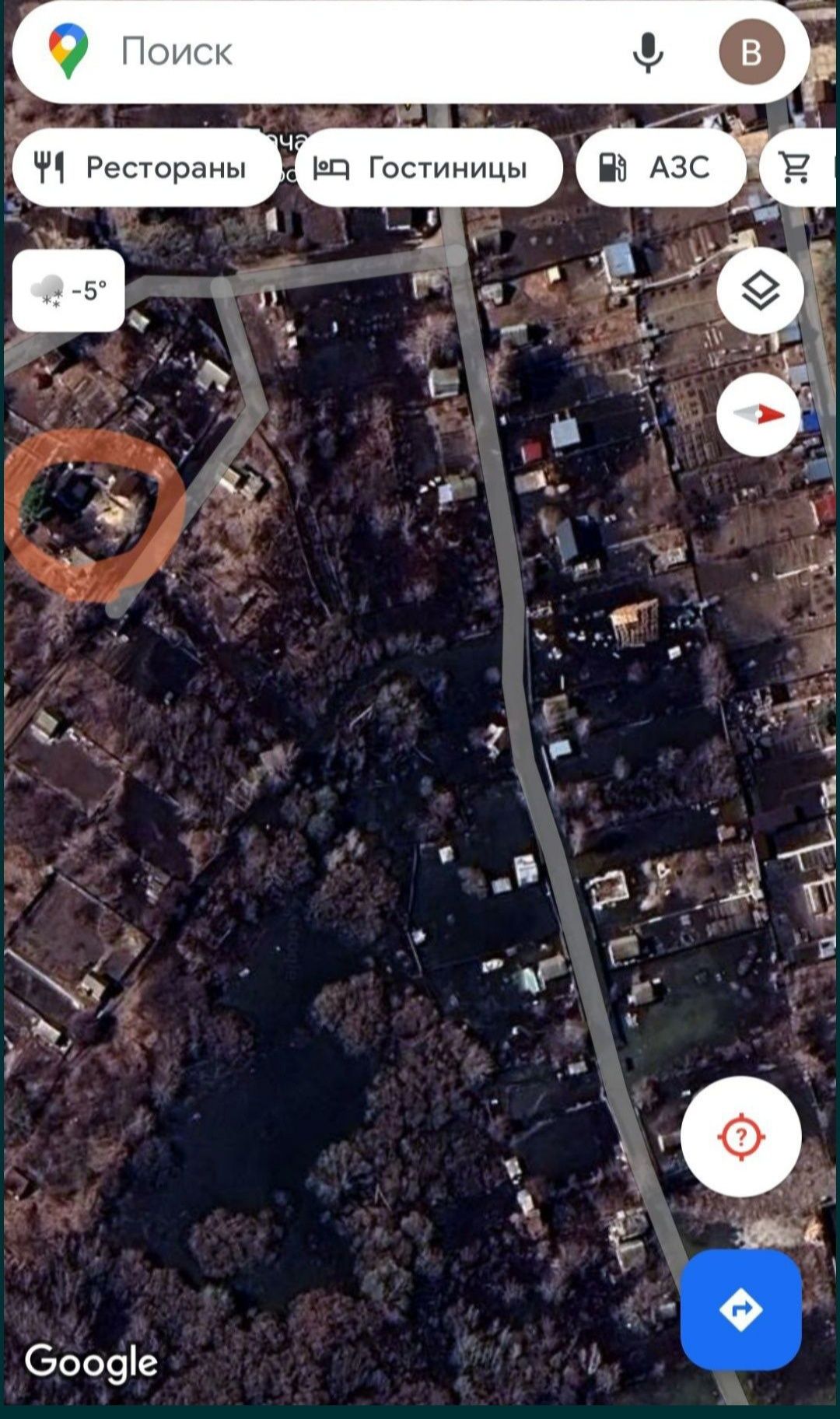Screen dimensions: 840x1419
Task: Select the shopping cart chip
Action: pyautogui.click(x=796, y=167)
